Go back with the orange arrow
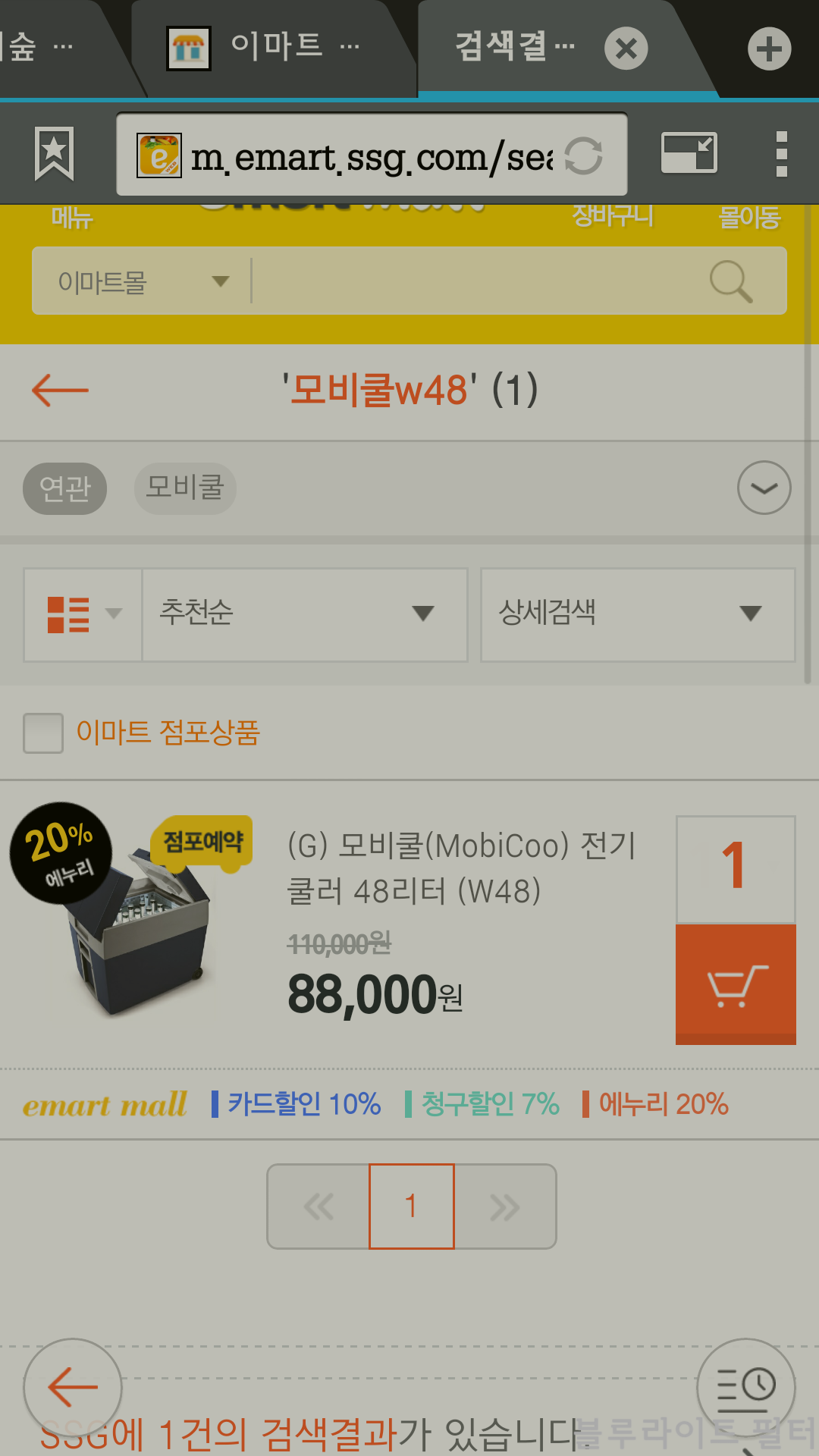Image resolution: width=819 pixels, height=1456 pixels. pos(60,391)
